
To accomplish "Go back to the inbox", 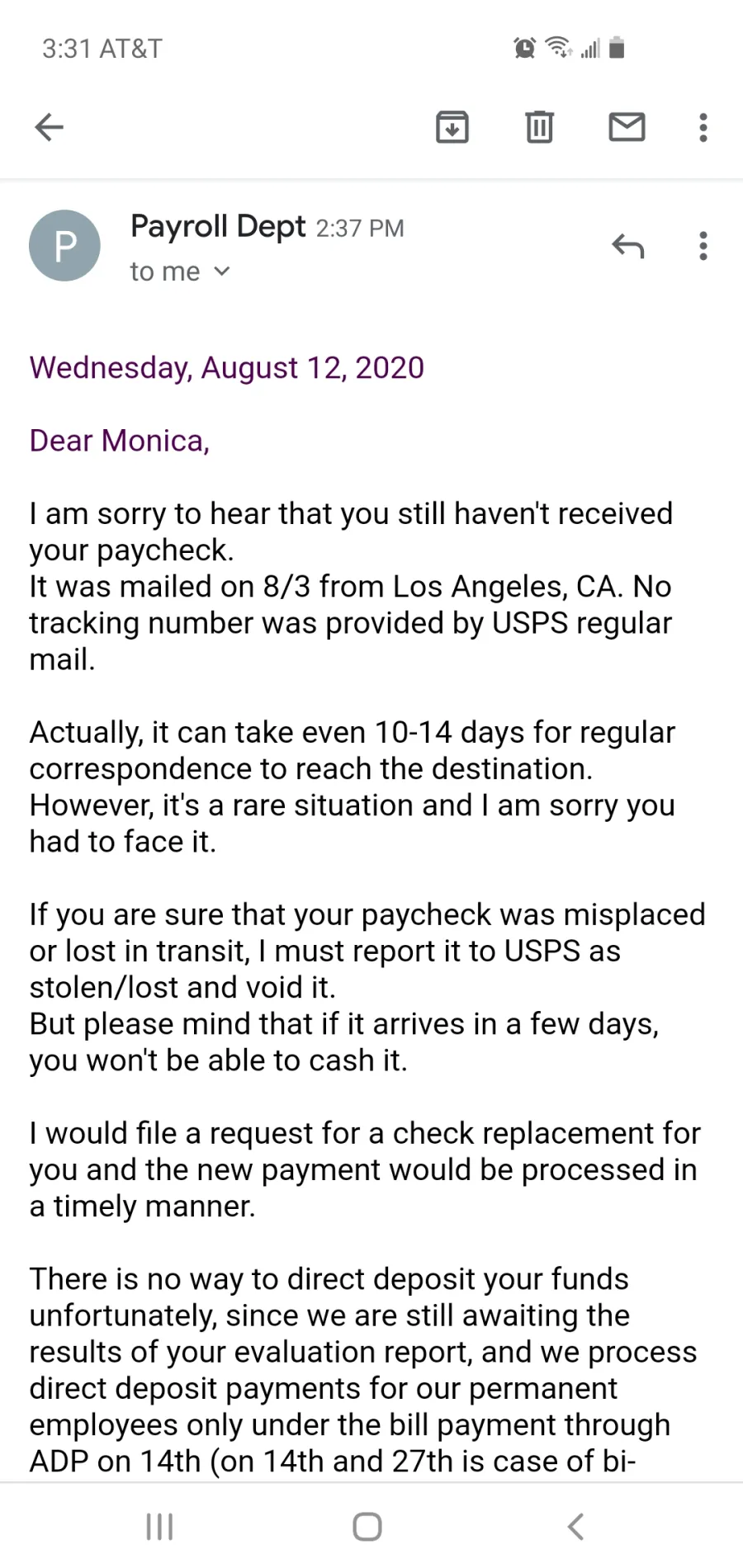I will pyautogui.click(x=49, y=127).
